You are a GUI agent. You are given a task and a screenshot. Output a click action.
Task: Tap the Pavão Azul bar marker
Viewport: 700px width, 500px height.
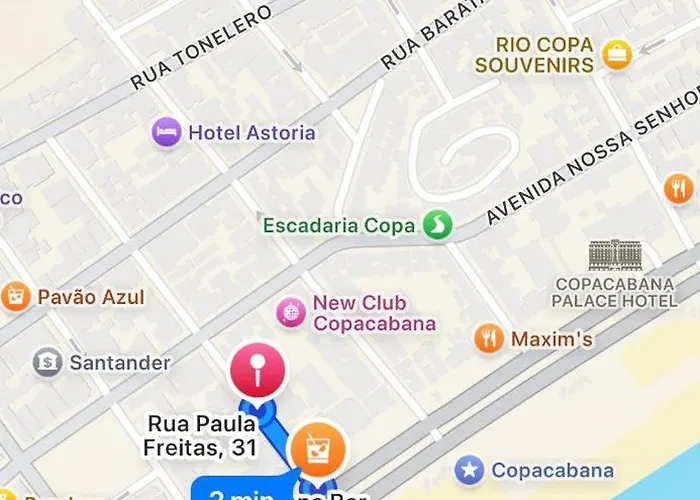click(x=15, y=297)
